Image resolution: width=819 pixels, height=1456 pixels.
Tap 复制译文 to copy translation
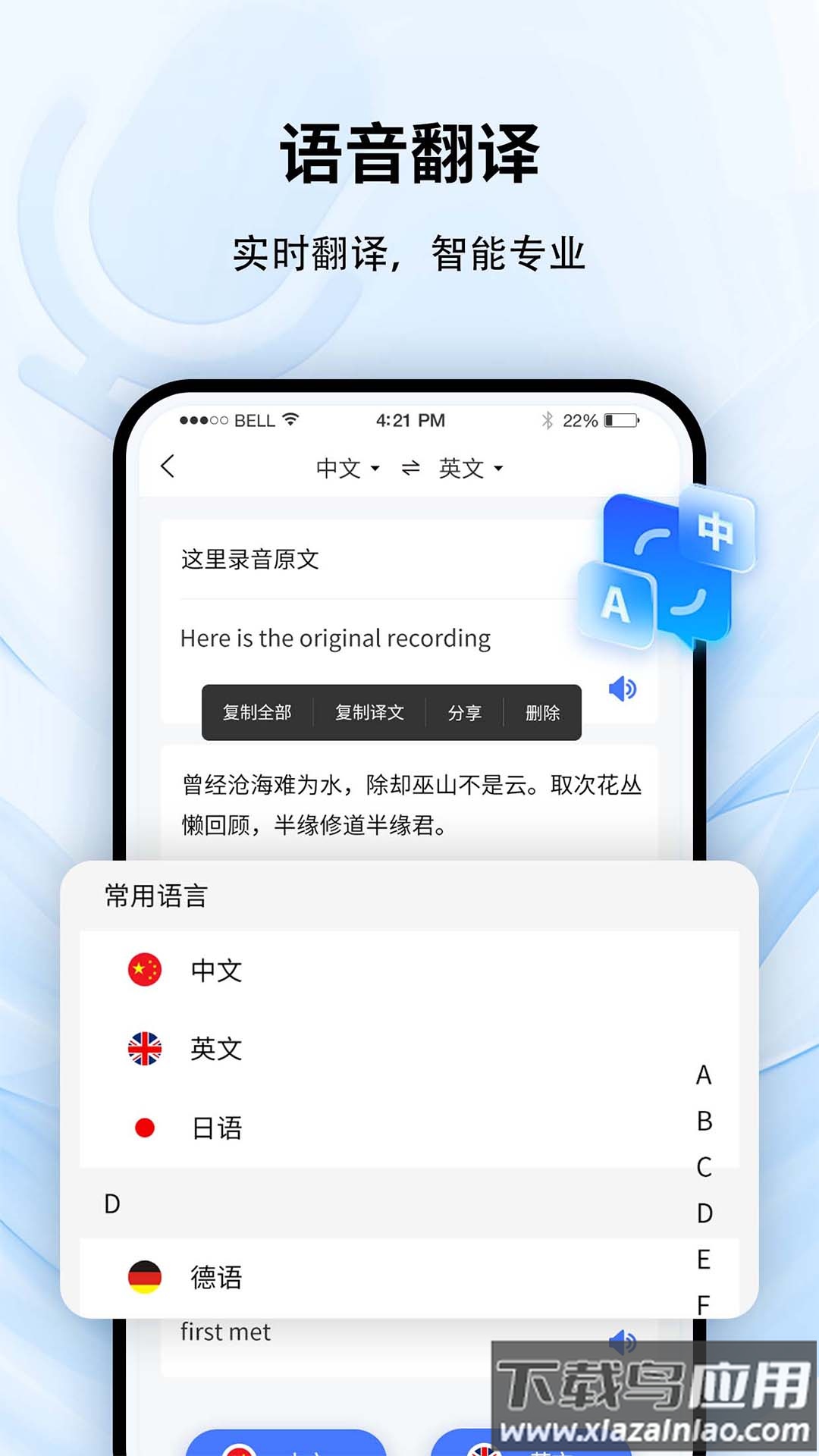[369, 711]
